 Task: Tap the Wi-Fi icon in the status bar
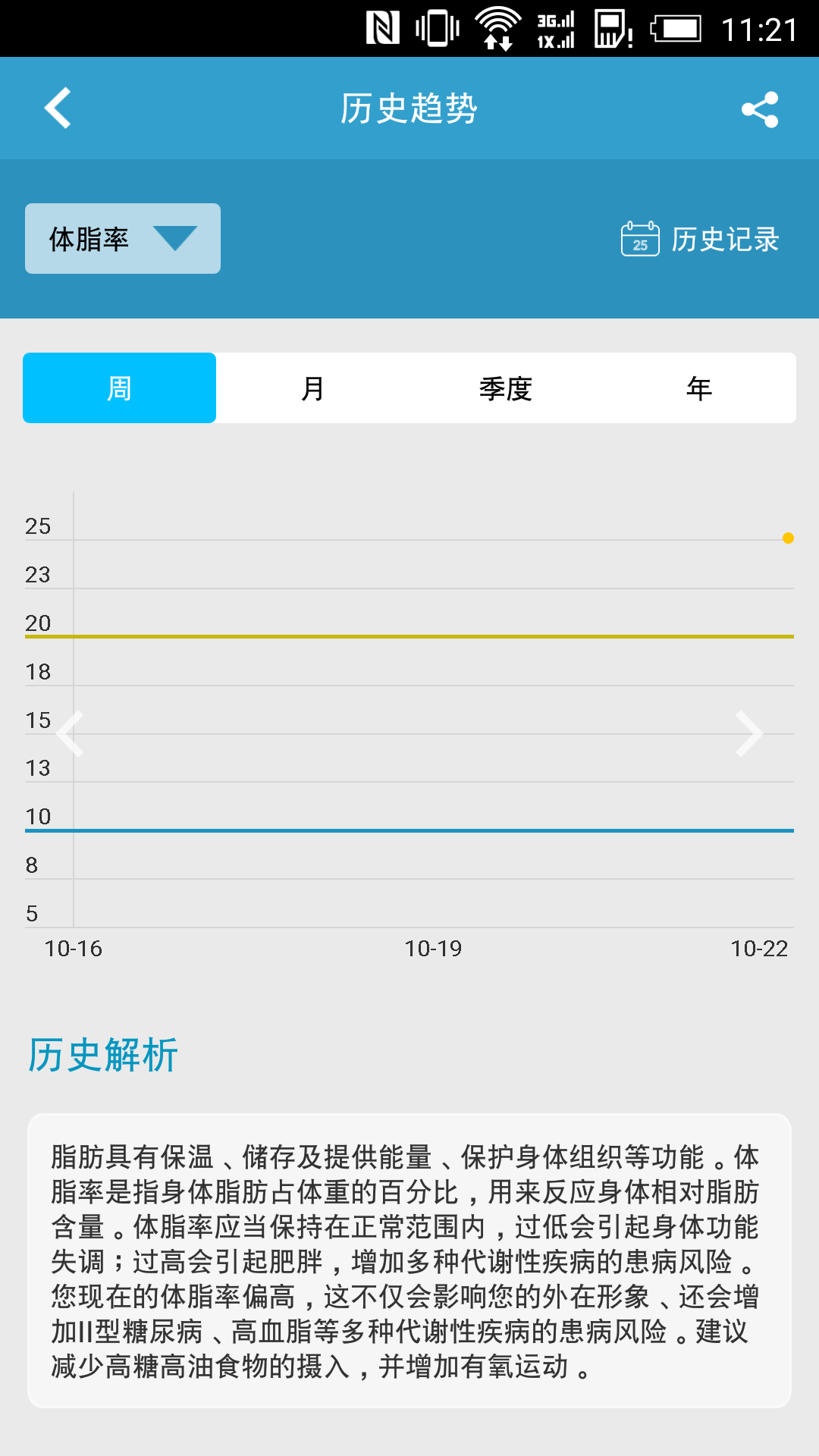click(x=497, y=28)
